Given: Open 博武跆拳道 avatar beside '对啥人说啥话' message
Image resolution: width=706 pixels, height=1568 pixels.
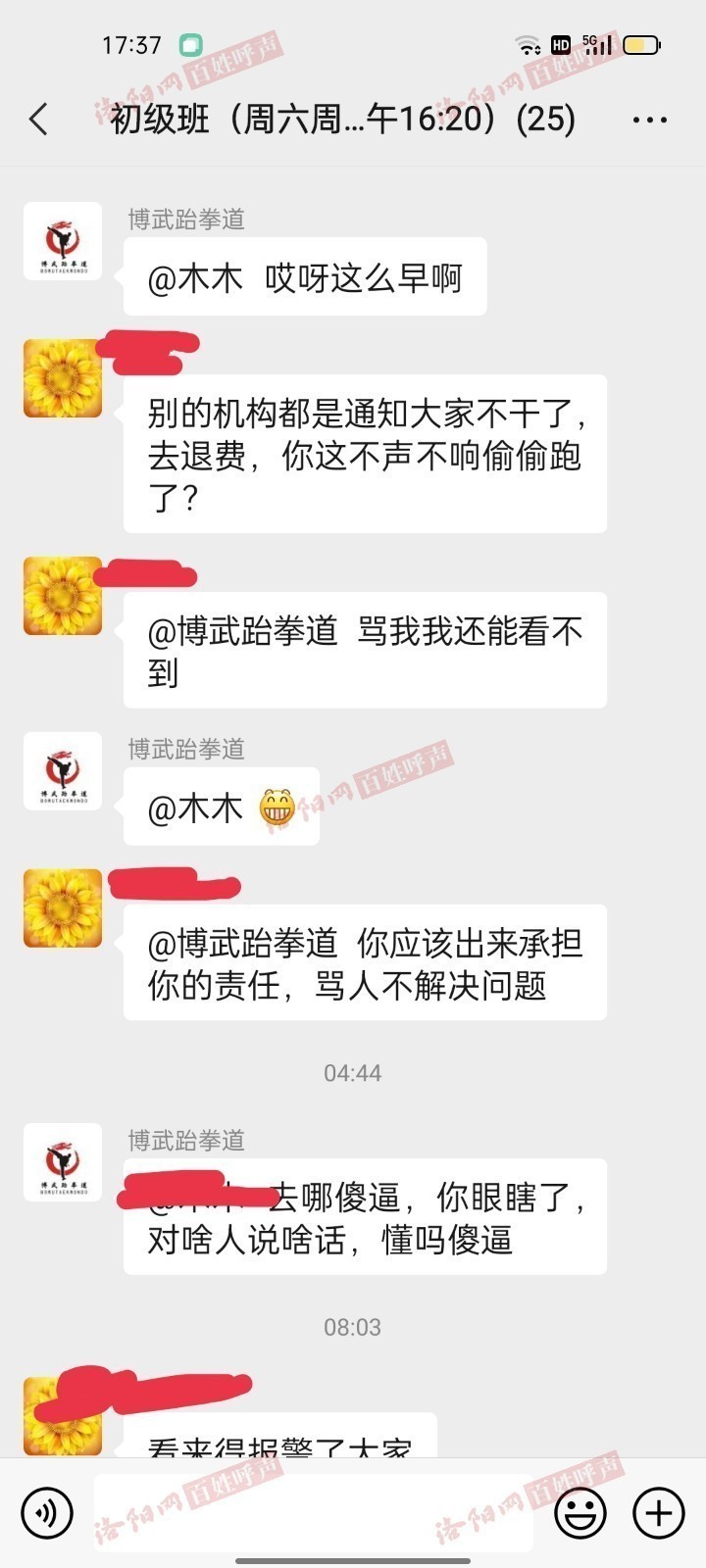Looking at the screenshot, I should pos(63,1162).
